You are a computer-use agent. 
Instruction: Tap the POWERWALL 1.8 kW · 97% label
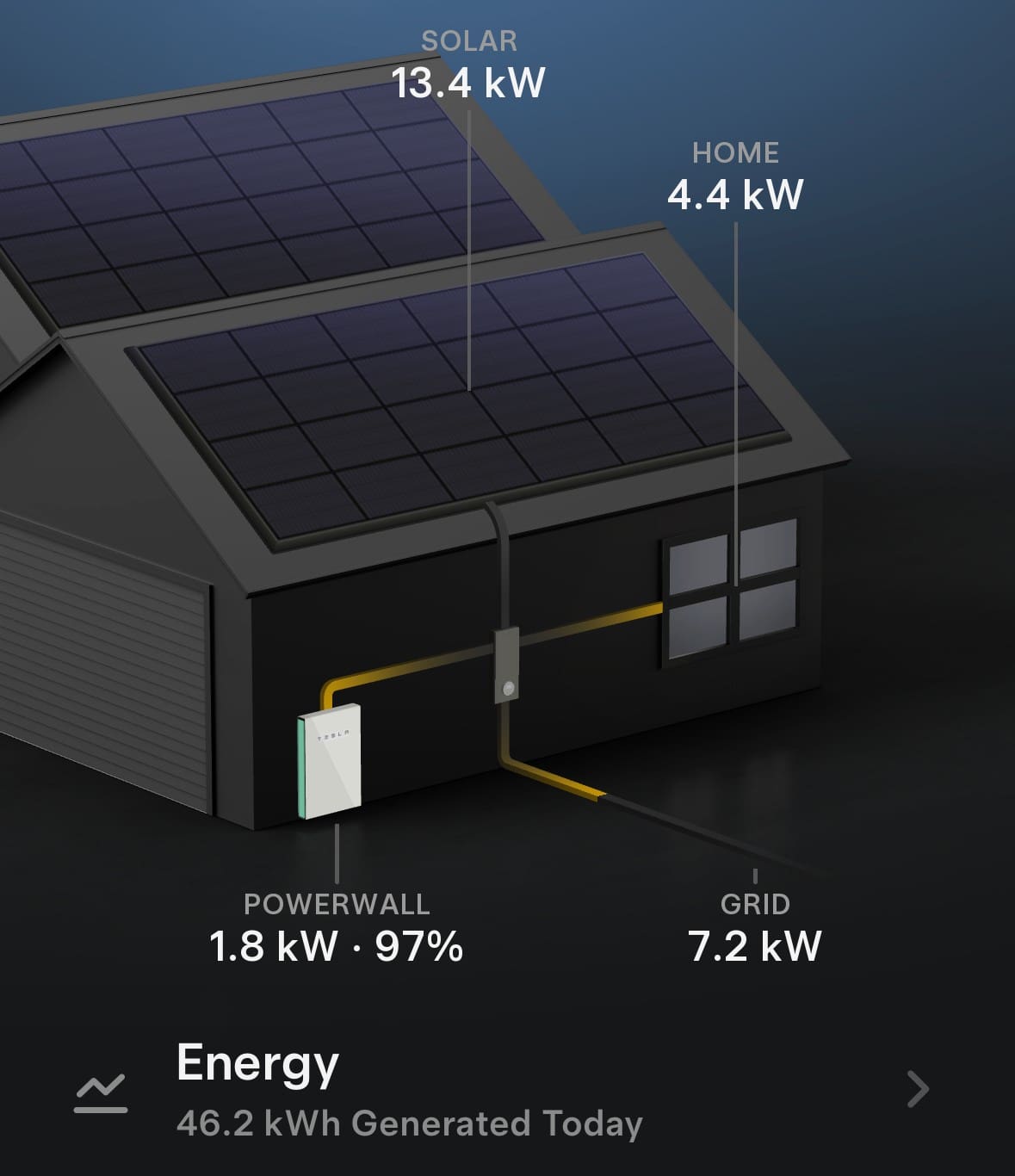[x=336, y=925]
